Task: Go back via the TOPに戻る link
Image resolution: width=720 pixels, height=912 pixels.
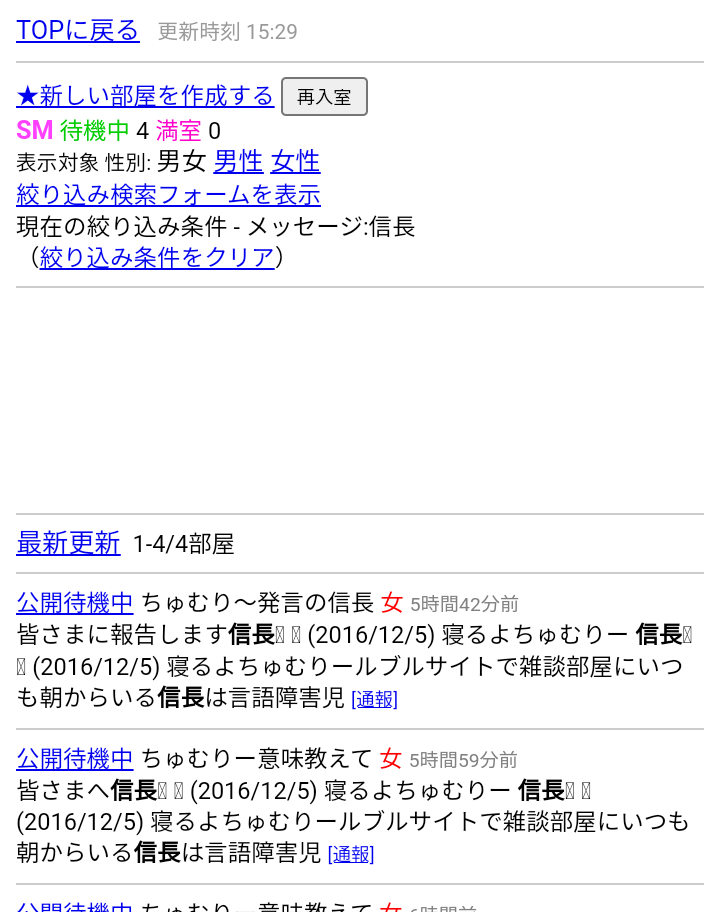Action: click(78, 31)
